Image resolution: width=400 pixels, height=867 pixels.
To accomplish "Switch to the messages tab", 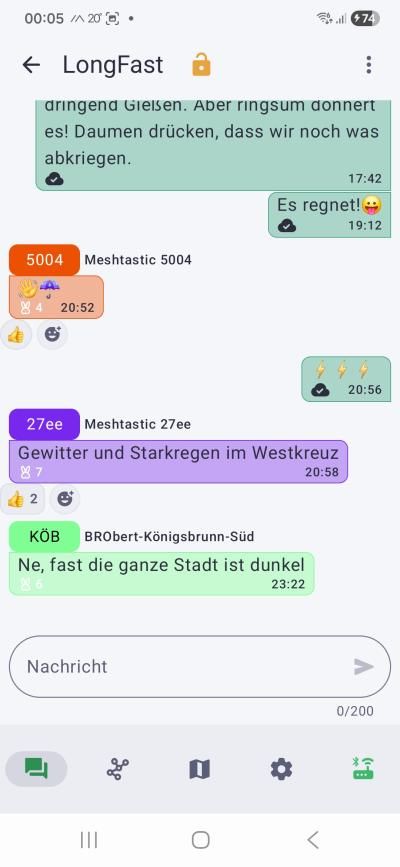I will [x=37, y=769].
